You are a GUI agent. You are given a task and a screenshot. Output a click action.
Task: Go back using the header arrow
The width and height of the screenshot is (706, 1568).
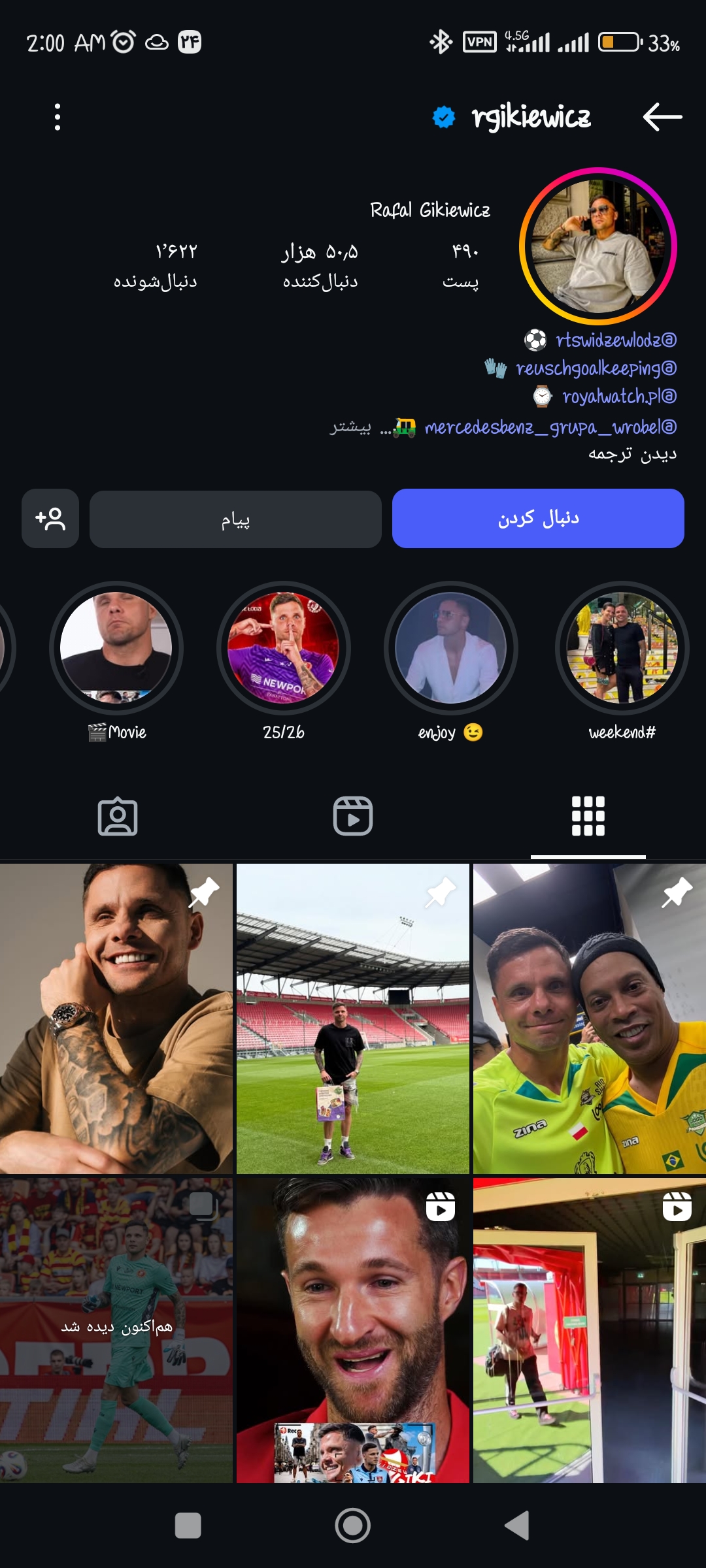point(662,117)
